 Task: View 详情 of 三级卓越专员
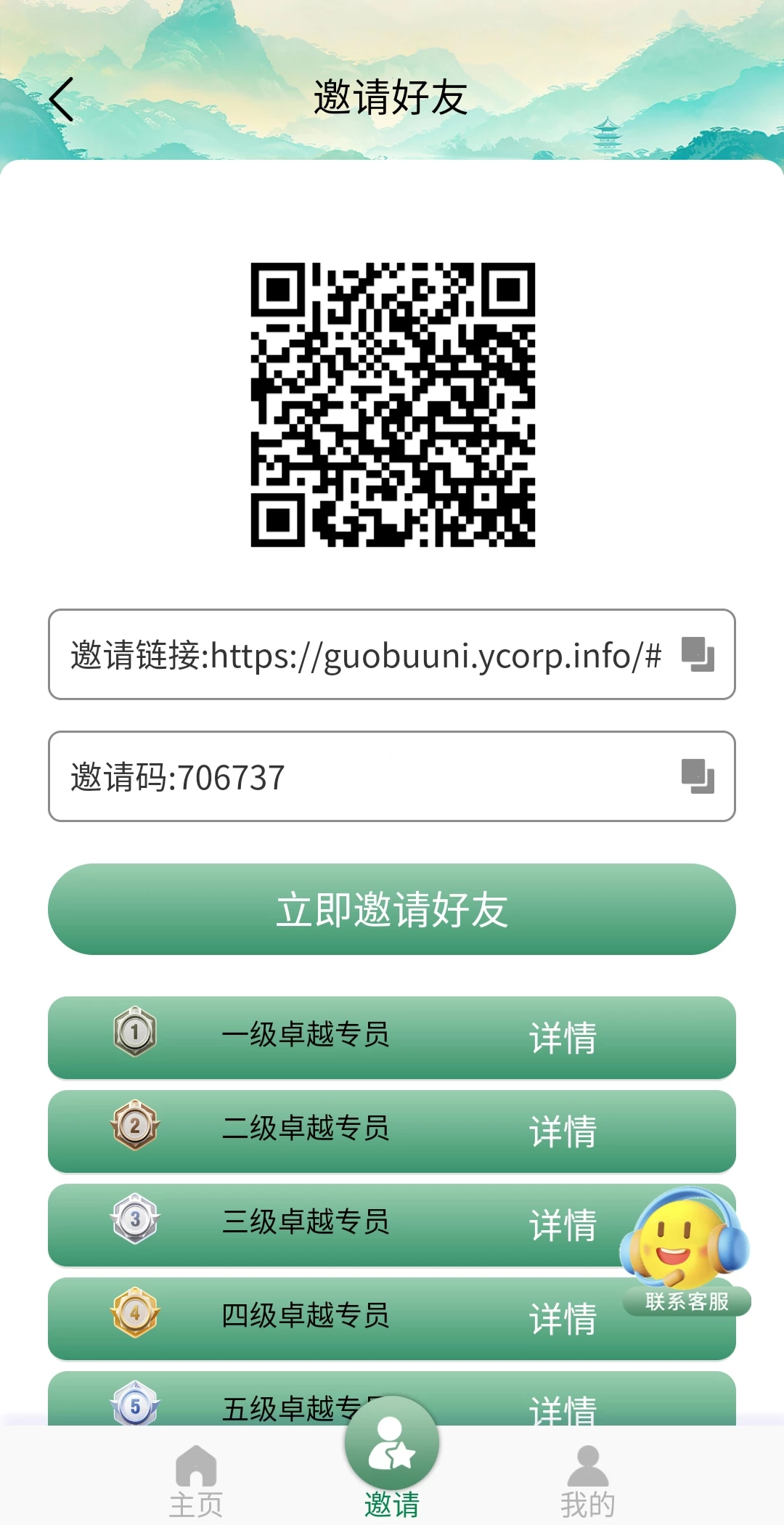pyautogui.click(x=563, y=1225)
